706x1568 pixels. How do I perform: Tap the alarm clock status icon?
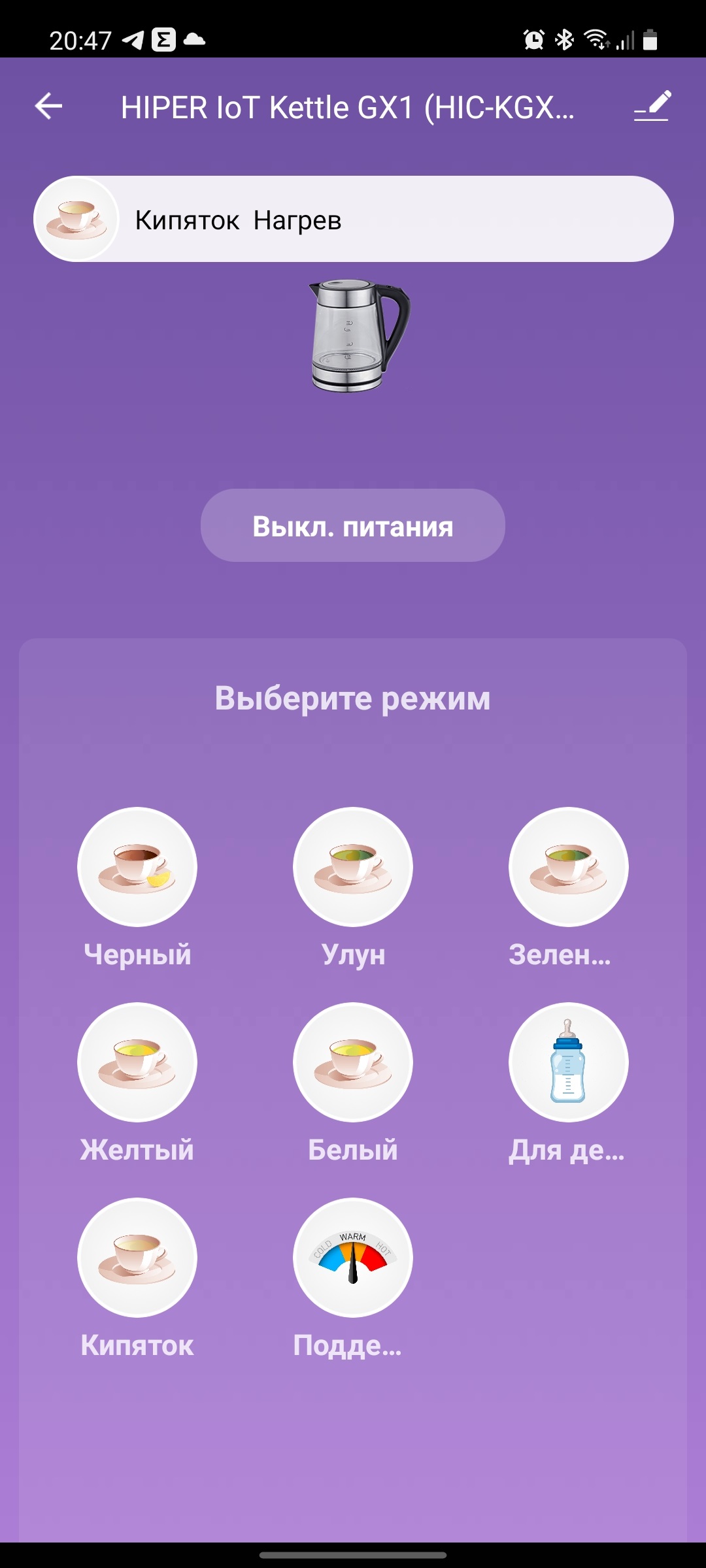coord(533,41)
